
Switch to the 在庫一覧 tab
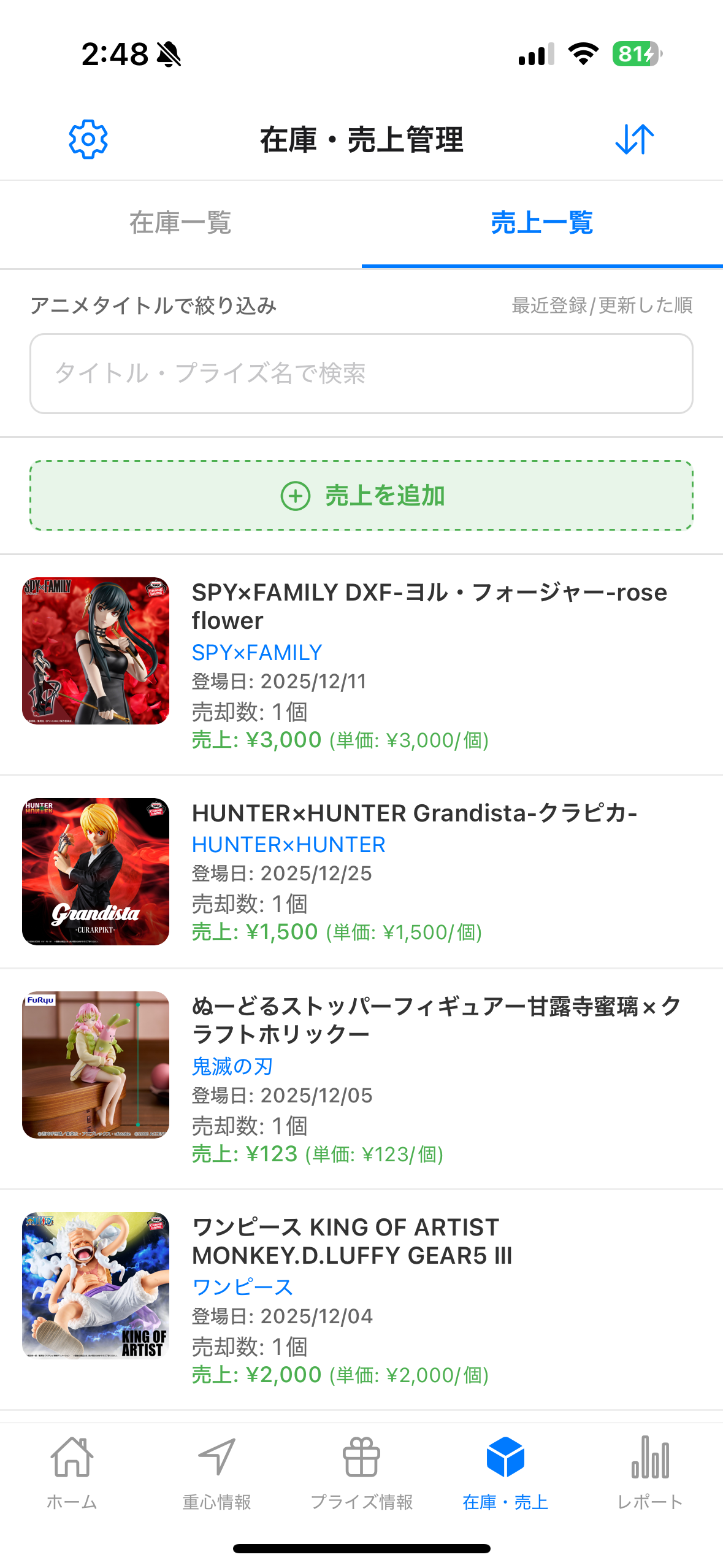[180, 223]
